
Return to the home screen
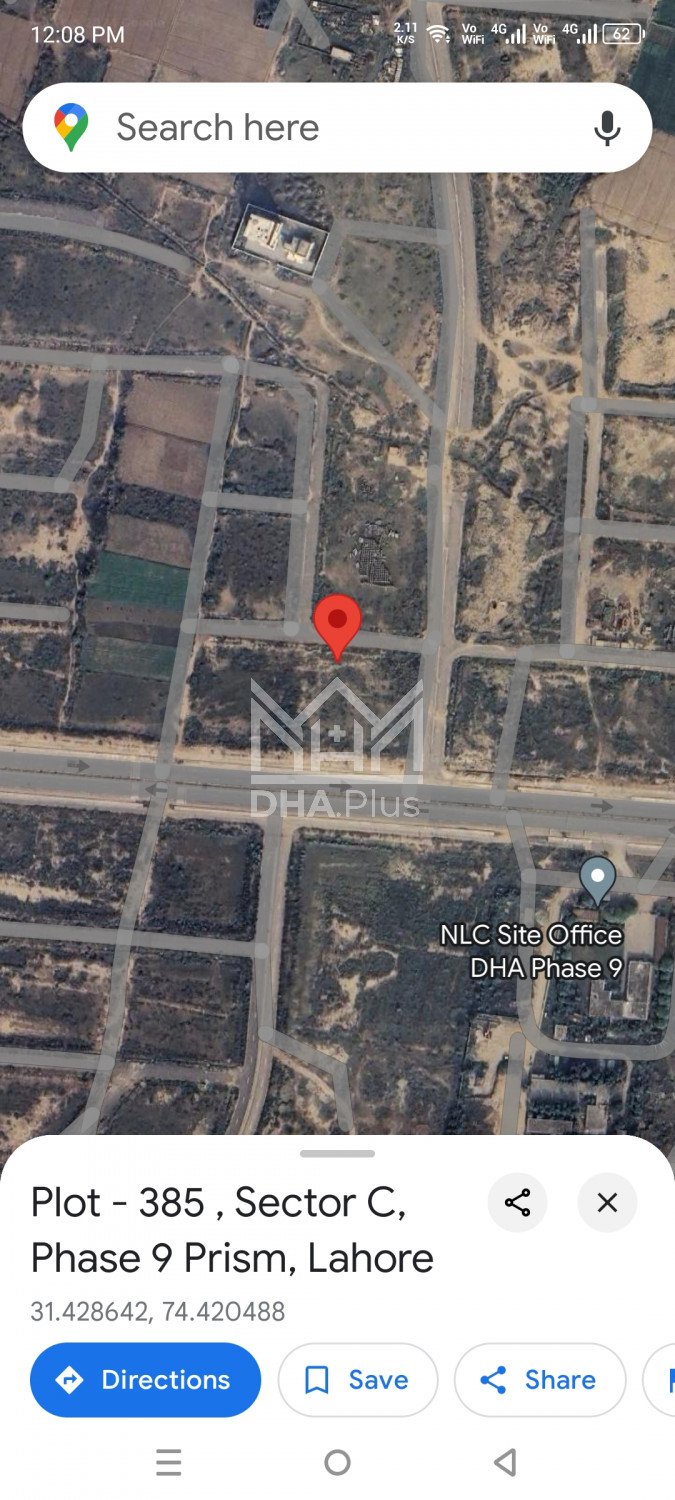point(337,1463)
